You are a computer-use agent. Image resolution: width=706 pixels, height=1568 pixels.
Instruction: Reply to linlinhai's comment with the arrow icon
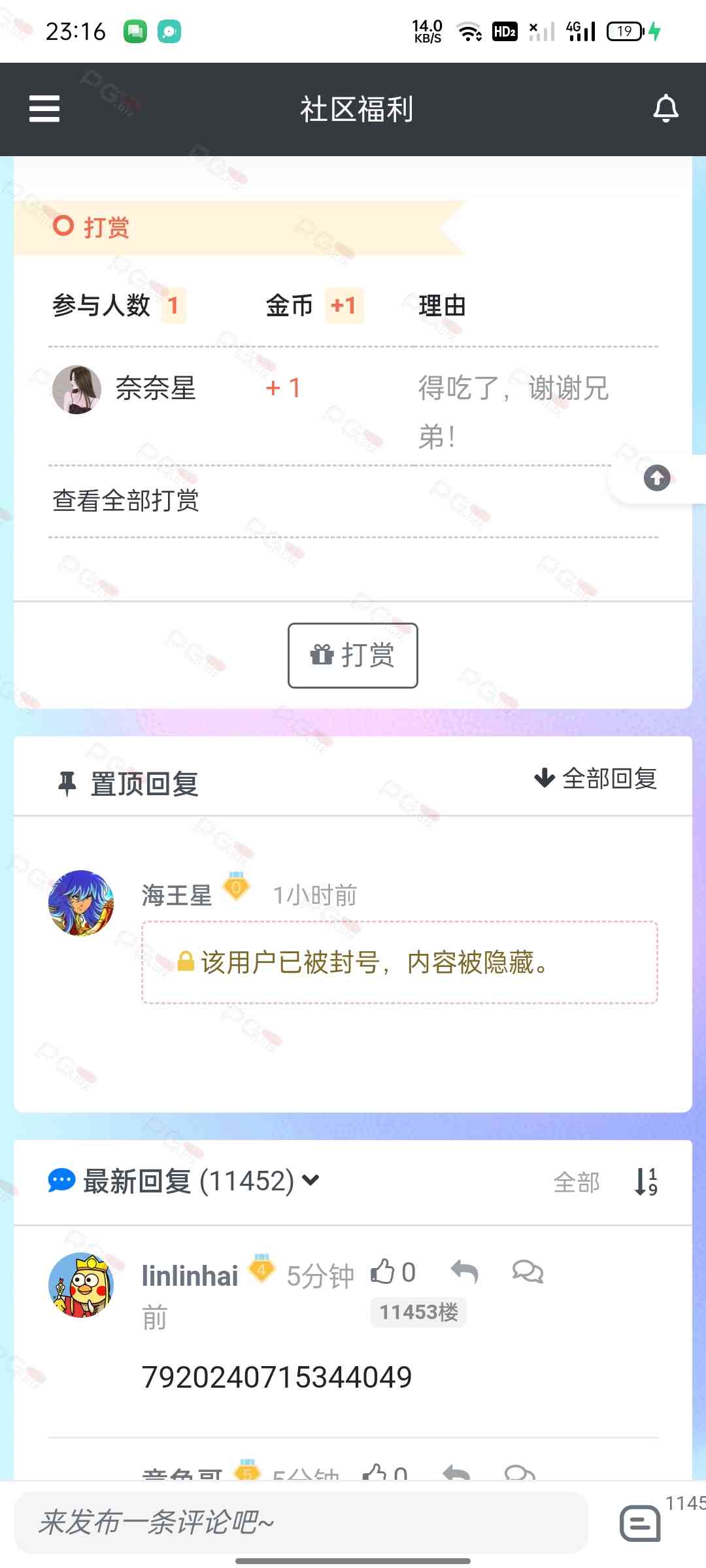pyautogui.click(x=465, y=1272)
